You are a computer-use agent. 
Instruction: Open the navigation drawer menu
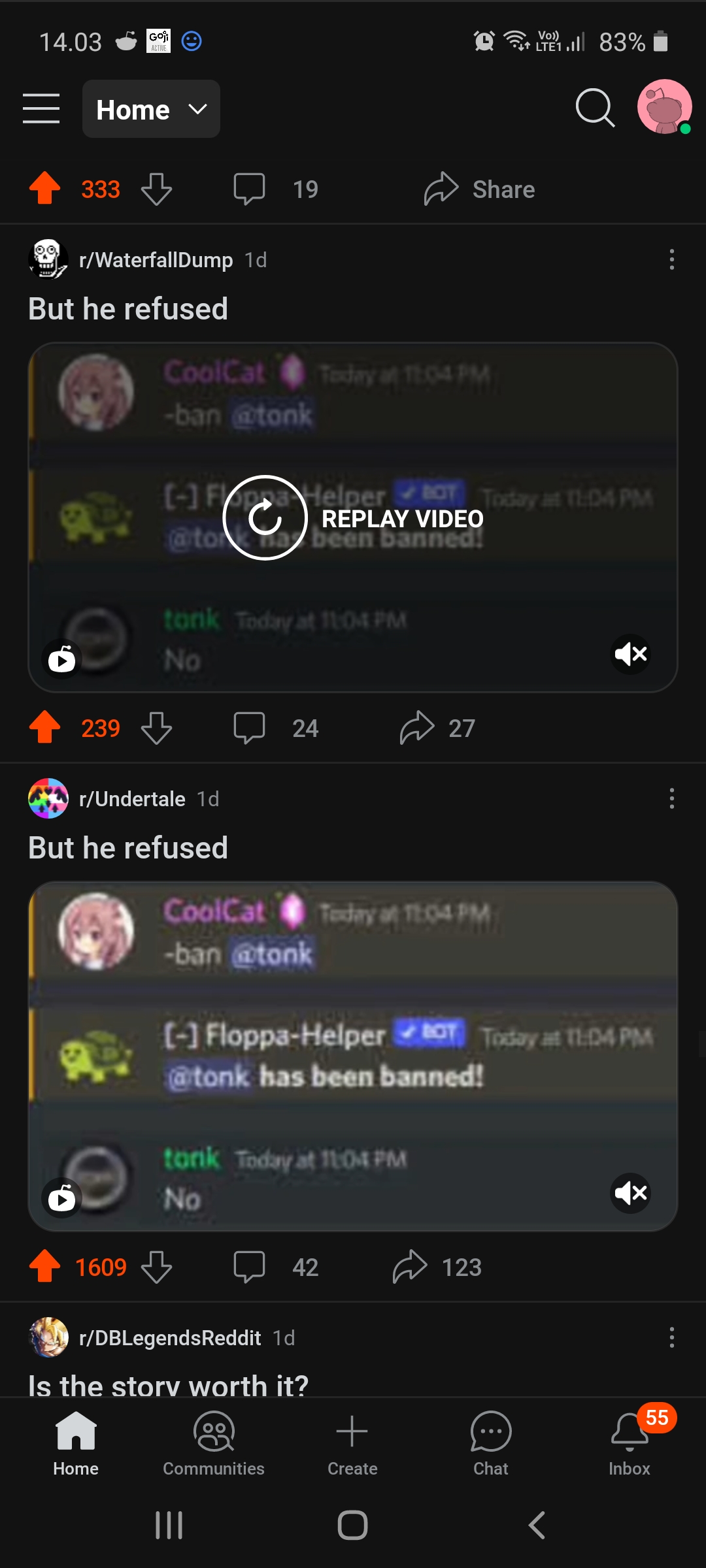(41, 110)
